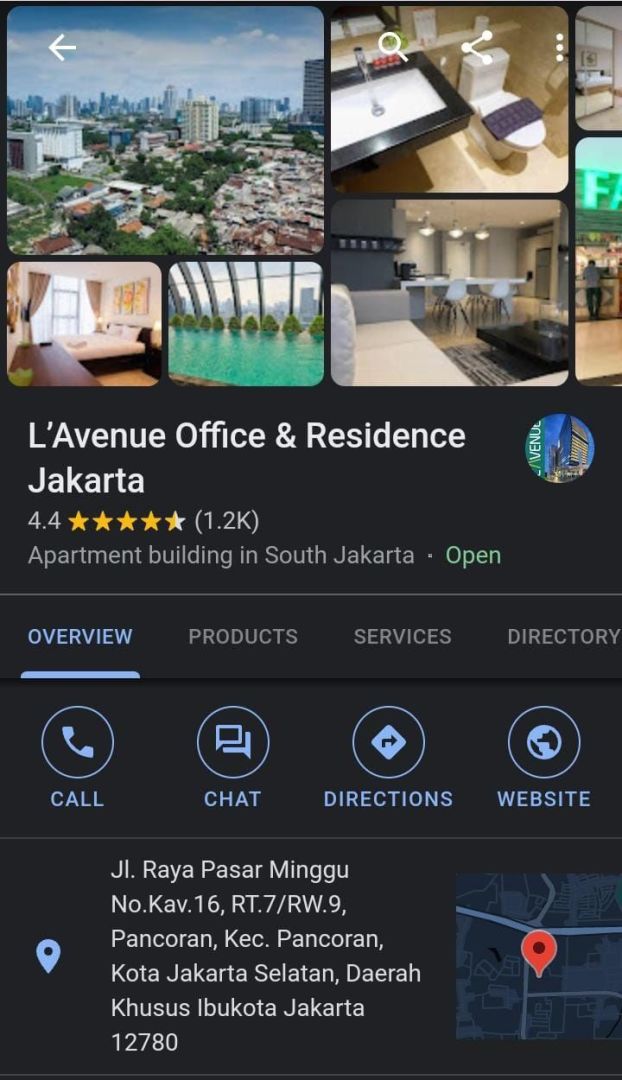Switch to the Directory tab
The height and width of the screenshot is (1080, 622).
click(563, 636)
